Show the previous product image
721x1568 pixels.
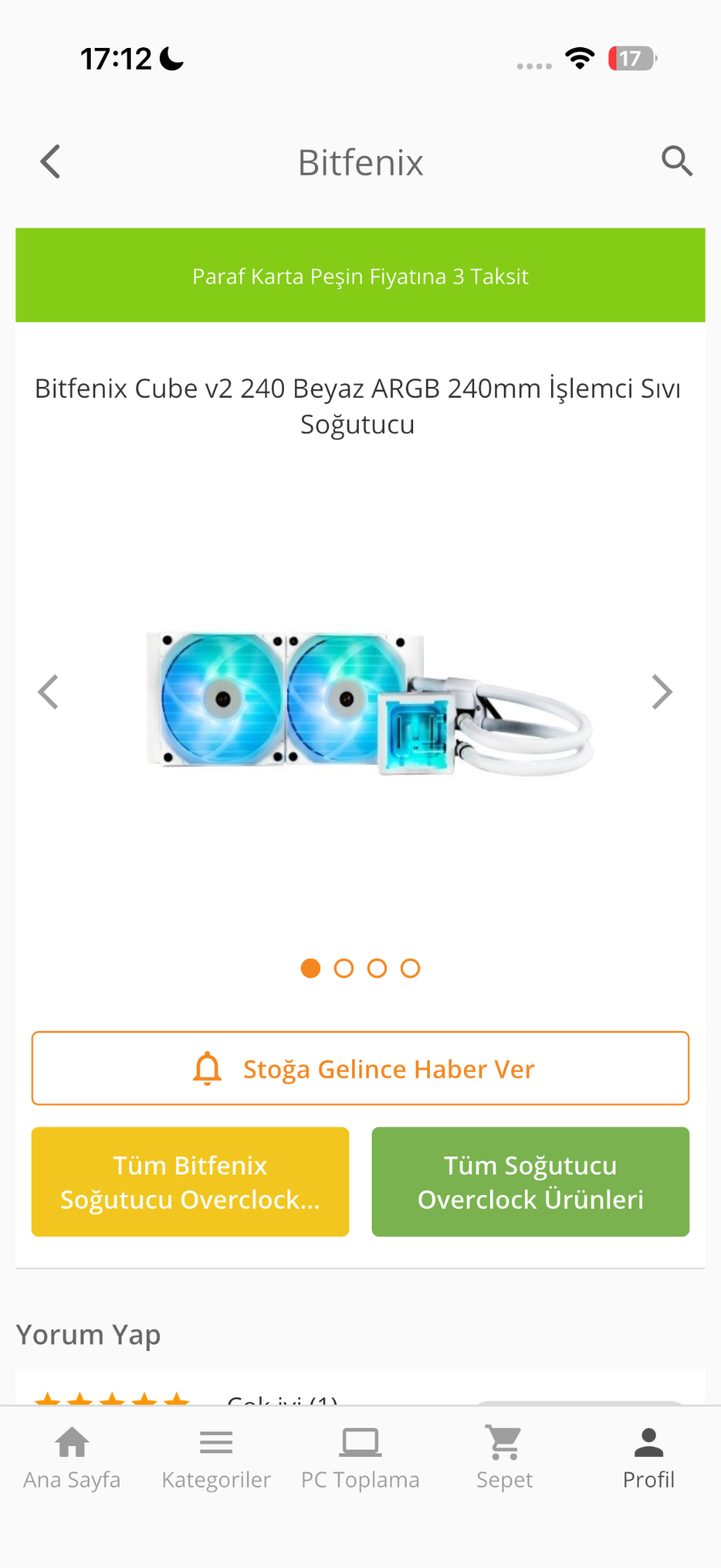pos(48,692)
